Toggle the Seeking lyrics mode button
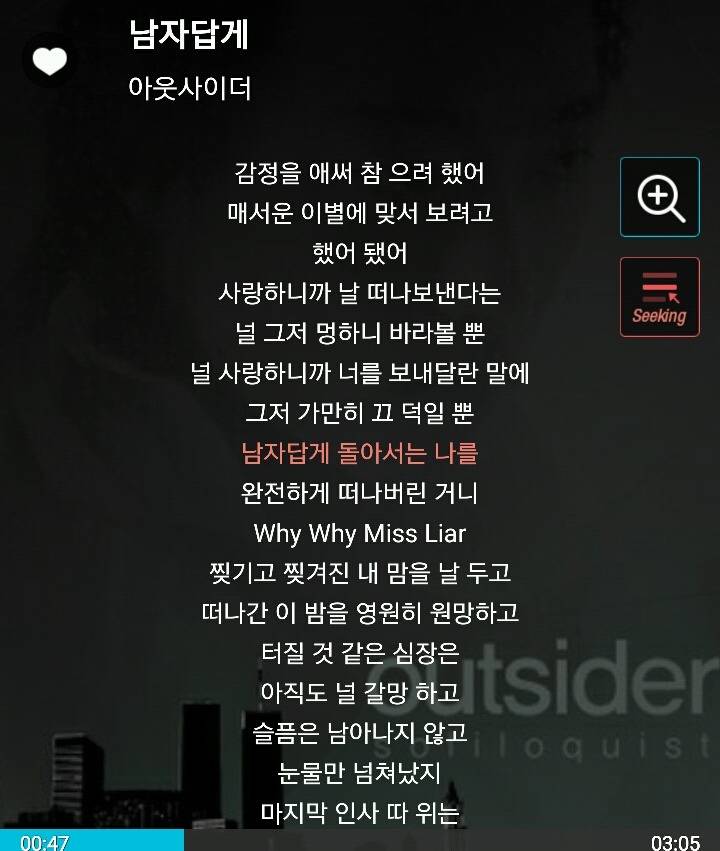The height and width of the screenshot is (851, 720). 659,297
